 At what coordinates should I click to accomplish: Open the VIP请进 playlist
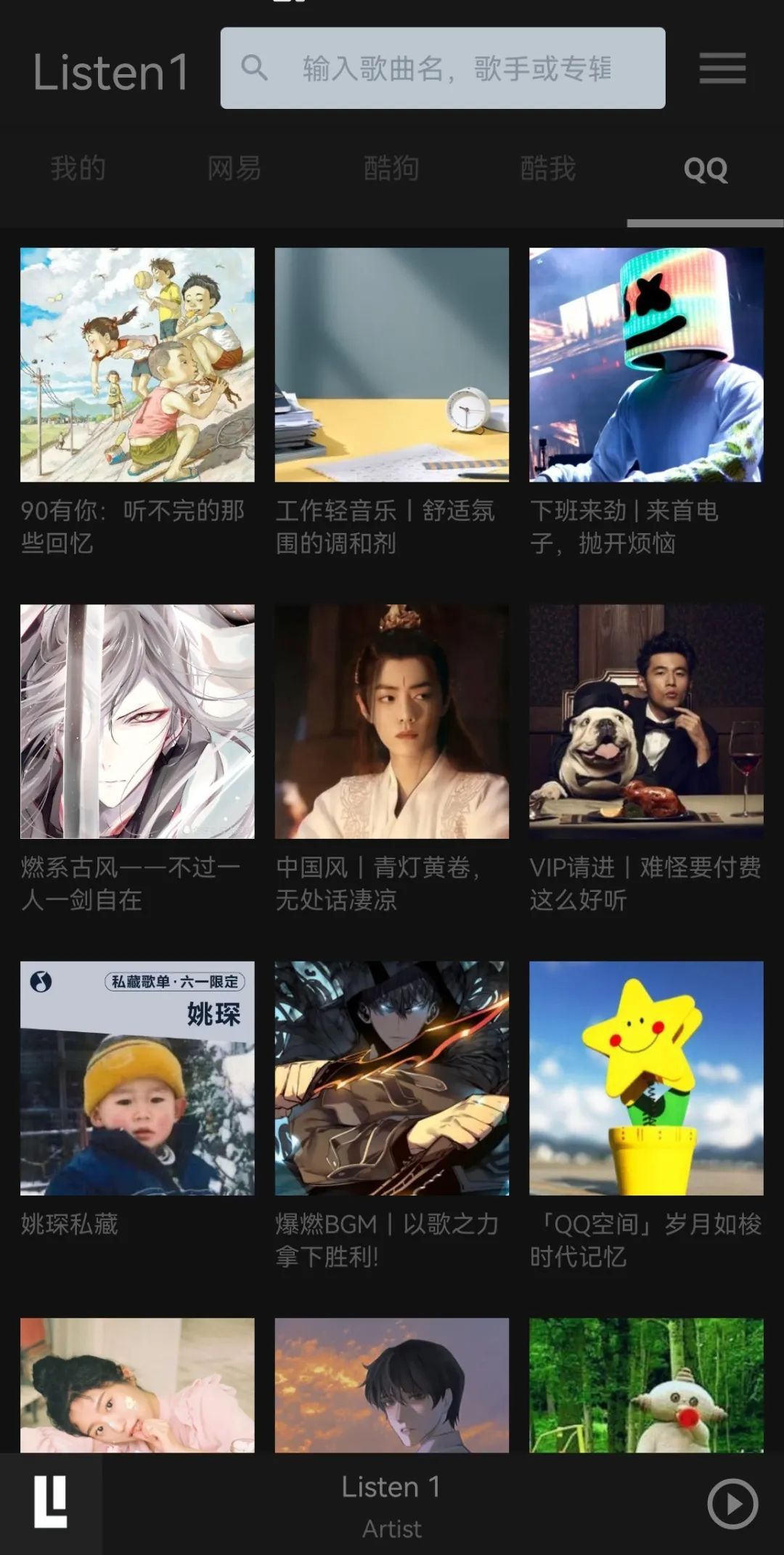click(646, 721)
